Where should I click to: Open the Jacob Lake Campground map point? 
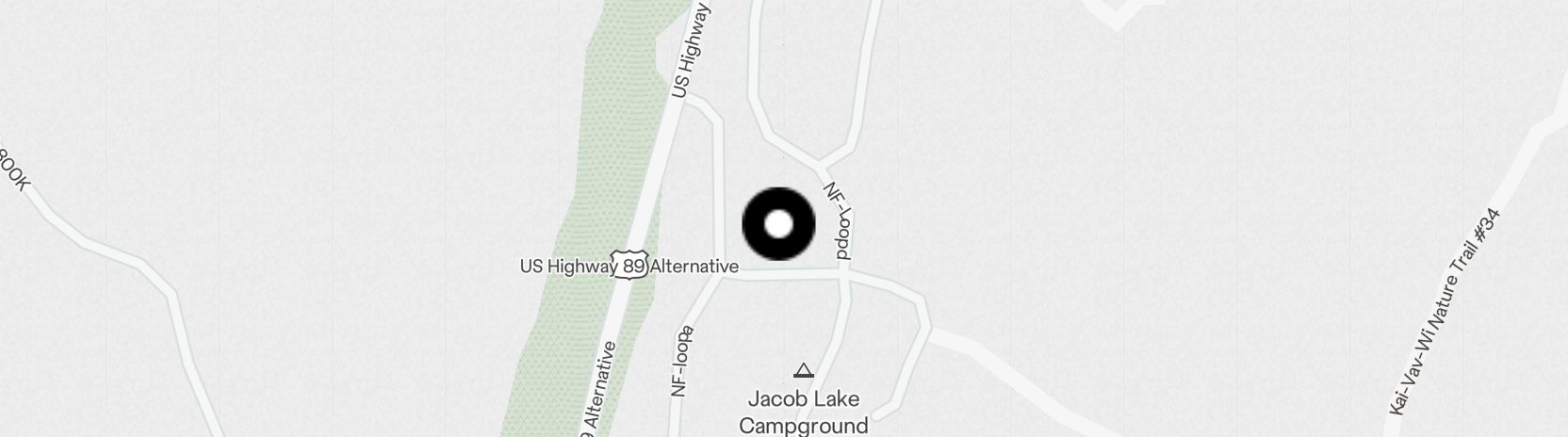point(803,371)
